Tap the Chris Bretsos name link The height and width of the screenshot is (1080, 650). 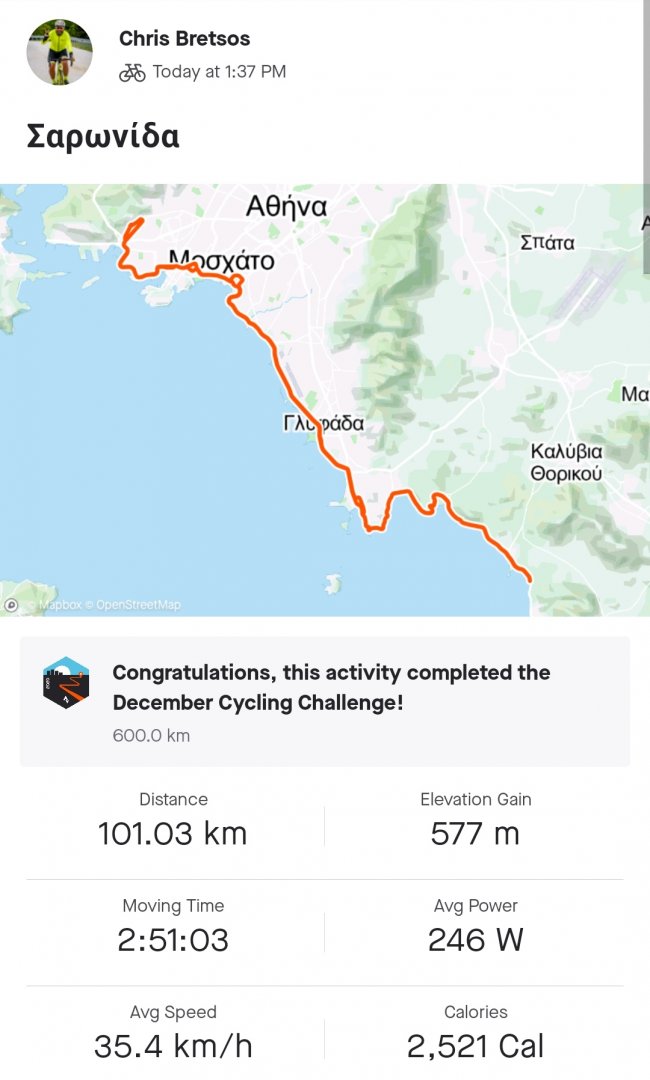point(184,39)
